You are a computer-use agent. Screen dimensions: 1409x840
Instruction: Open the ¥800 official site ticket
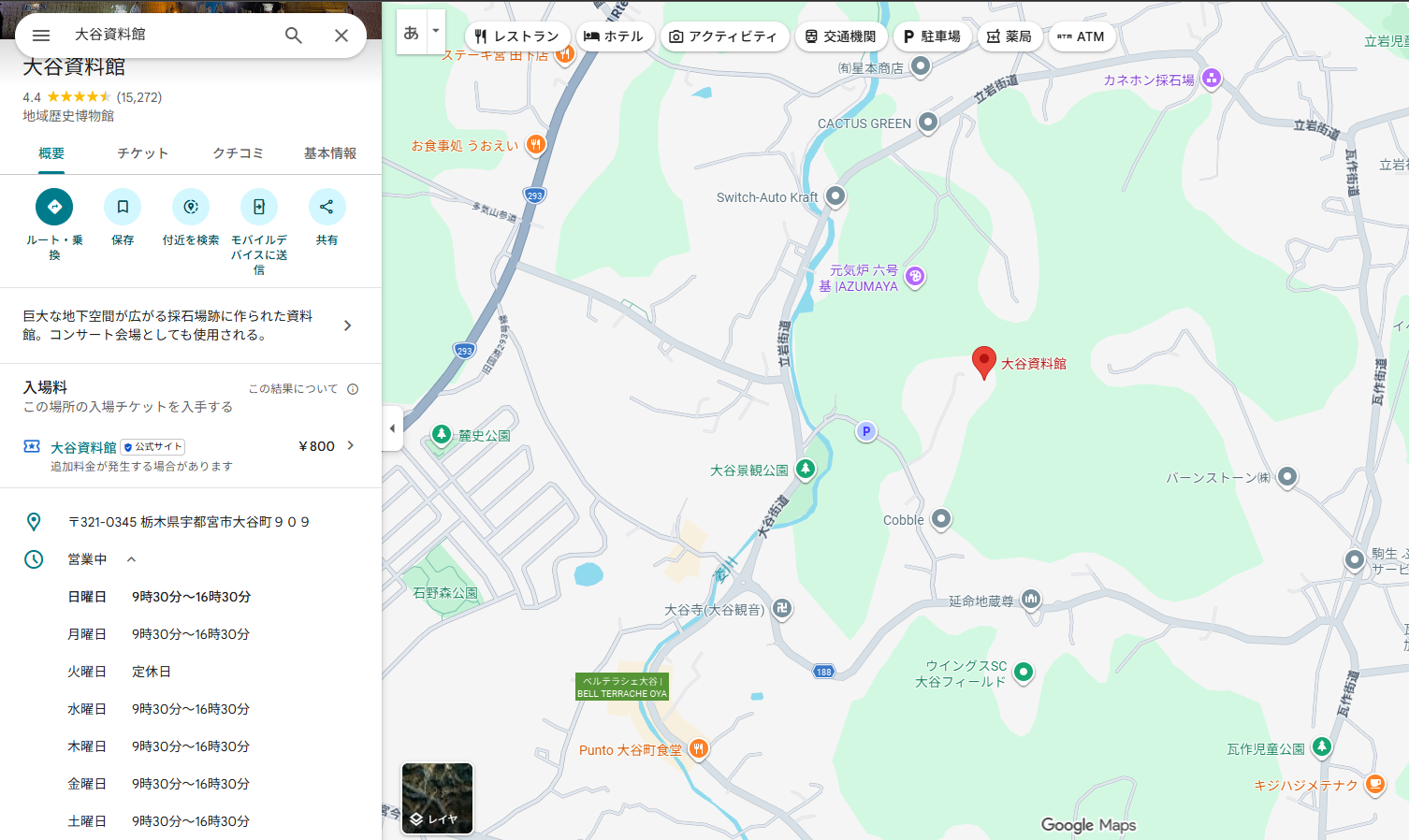pyautogui.click(x=191, y=447)
